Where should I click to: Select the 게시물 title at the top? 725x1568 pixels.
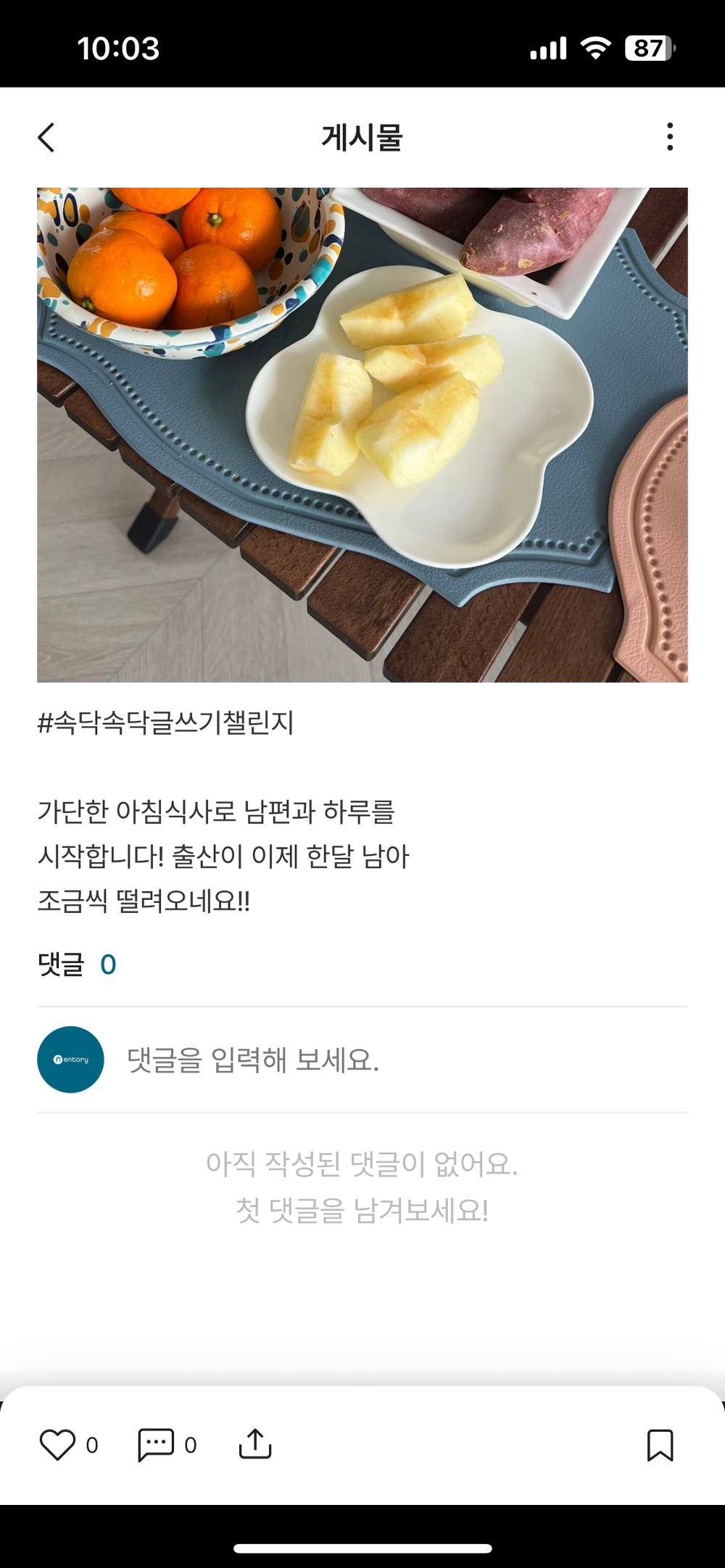click(x=362, y=138)
